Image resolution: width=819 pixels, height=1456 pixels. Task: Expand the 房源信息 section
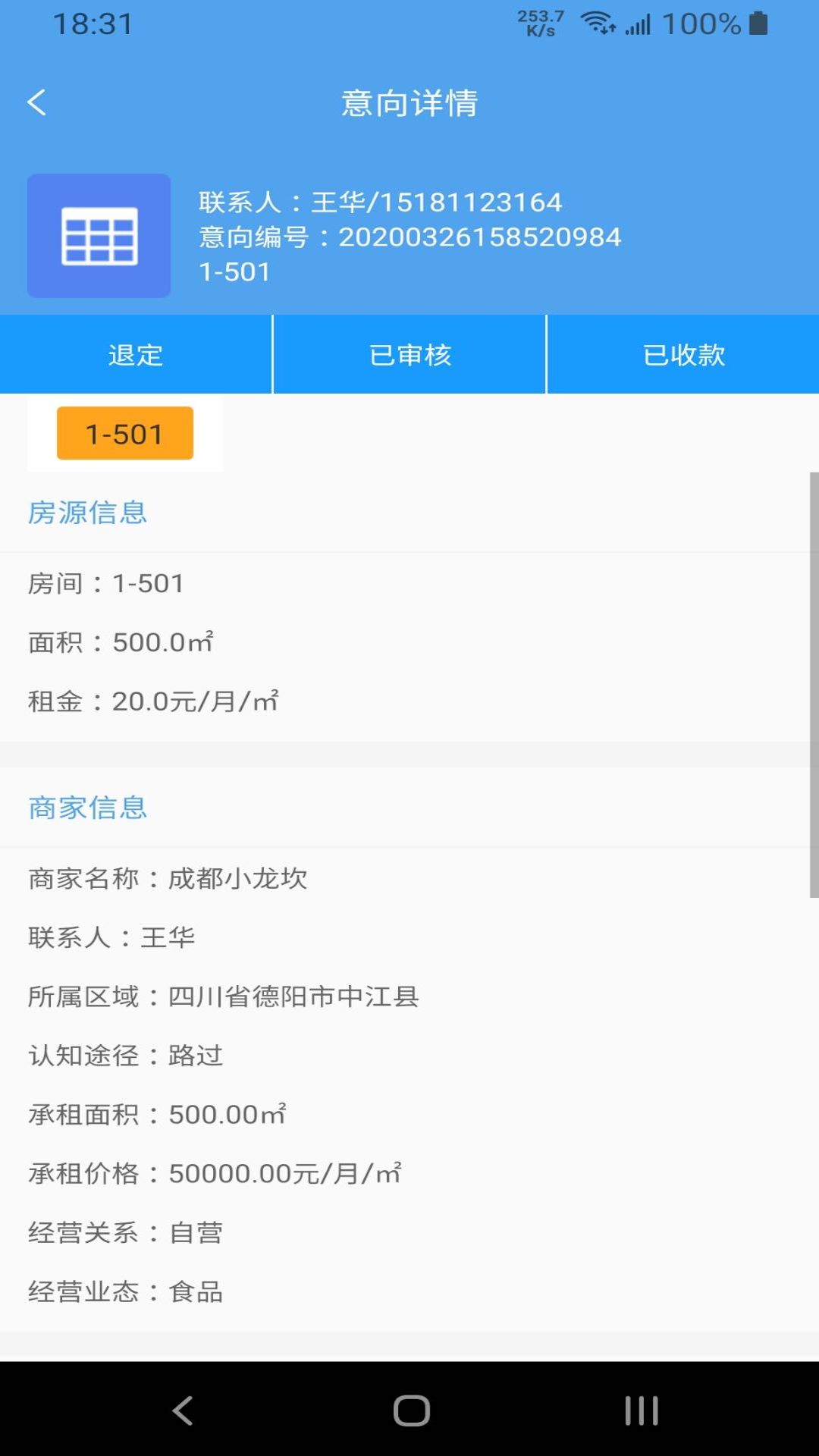[x=88, y=513]
